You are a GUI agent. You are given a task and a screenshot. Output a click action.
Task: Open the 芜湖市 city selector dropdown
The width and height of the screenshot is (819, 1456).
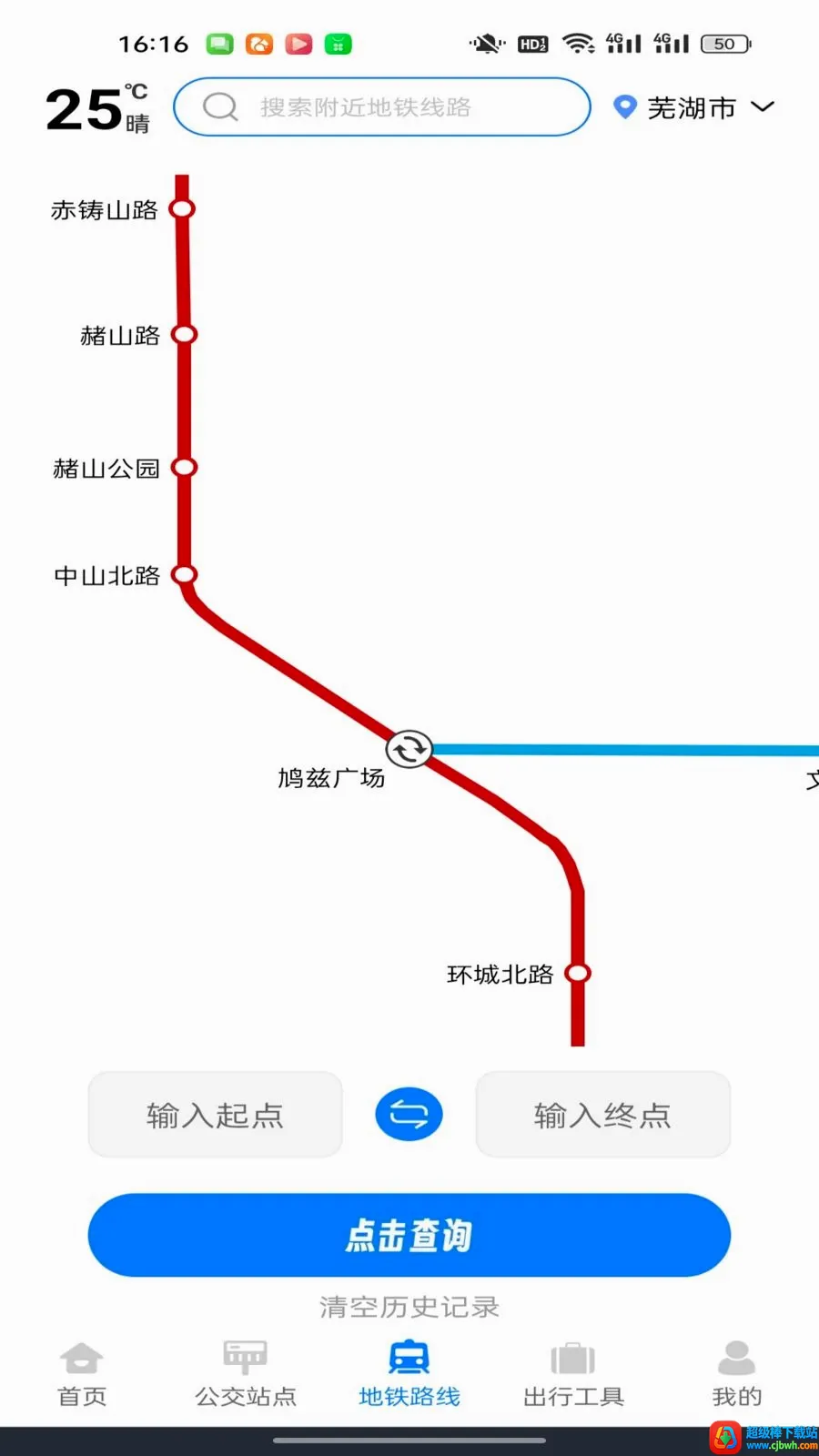pos(694,107)
